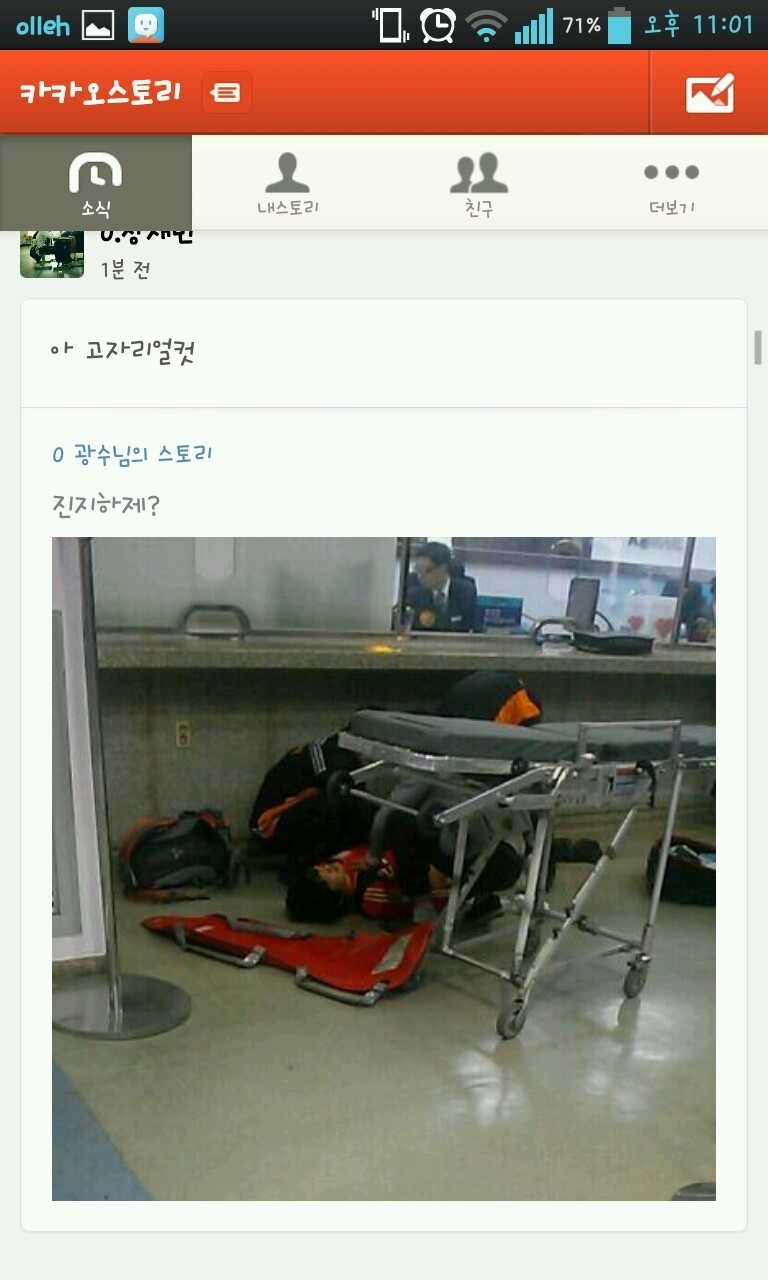
Task: View the shared photo full screen
Action: pyautogui.click(x=384, y=868)
